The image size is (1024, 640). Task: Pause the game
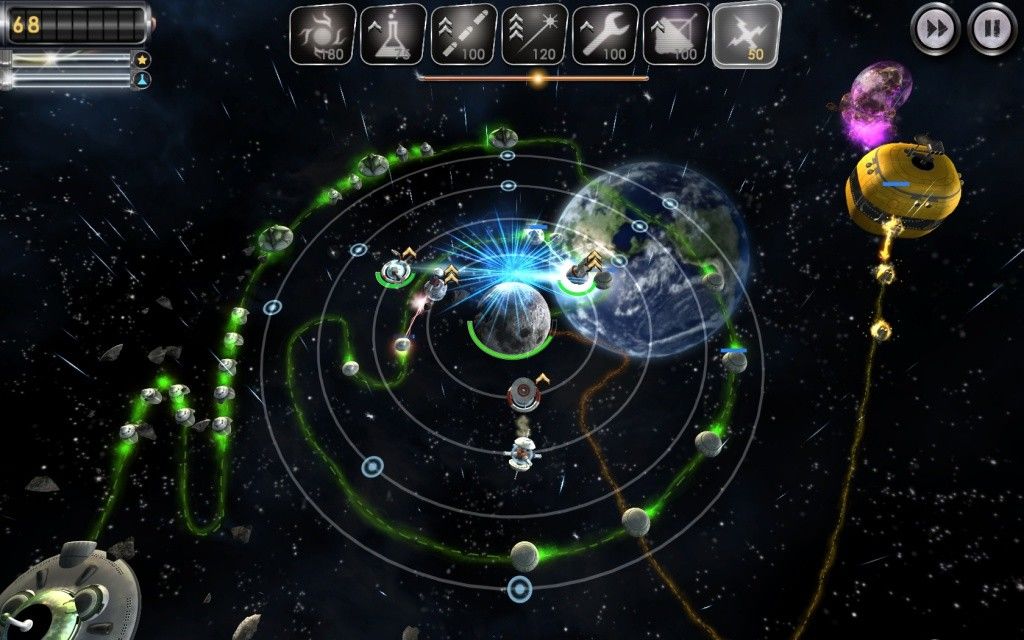click(992, 29)
